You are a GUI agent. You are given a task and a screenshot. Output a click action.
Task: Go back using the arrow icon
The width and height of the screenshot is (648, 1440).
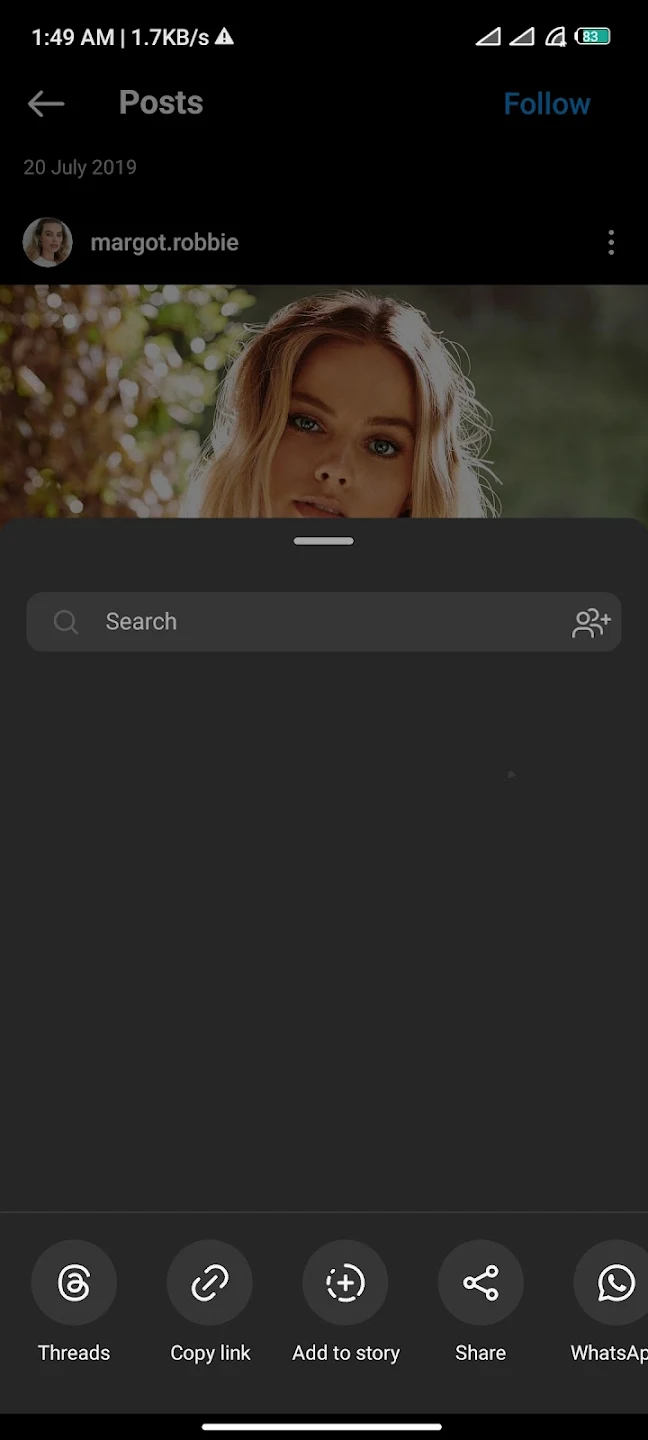(46, 103)
